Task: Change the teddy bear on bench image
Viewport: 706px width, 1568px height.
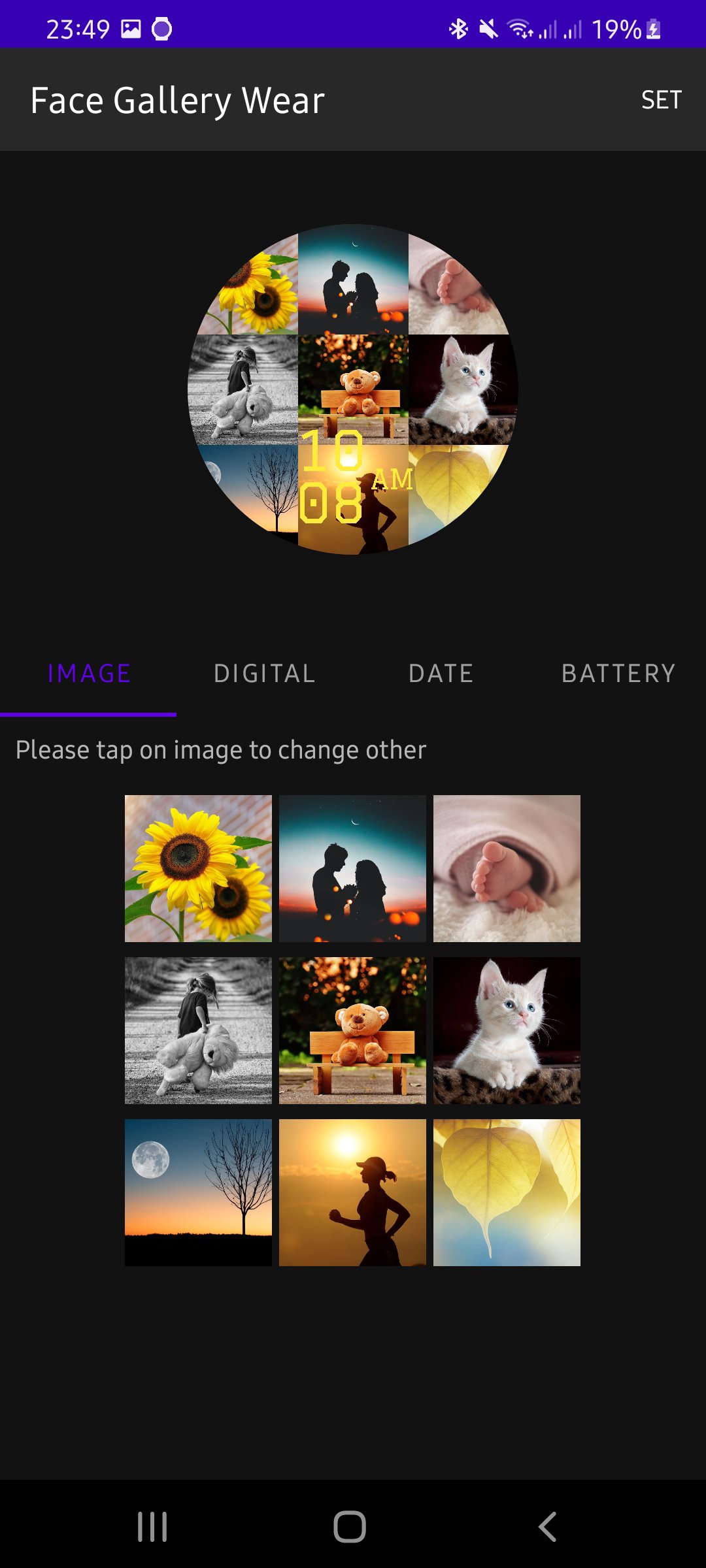Action: [x=352, y=1030]
